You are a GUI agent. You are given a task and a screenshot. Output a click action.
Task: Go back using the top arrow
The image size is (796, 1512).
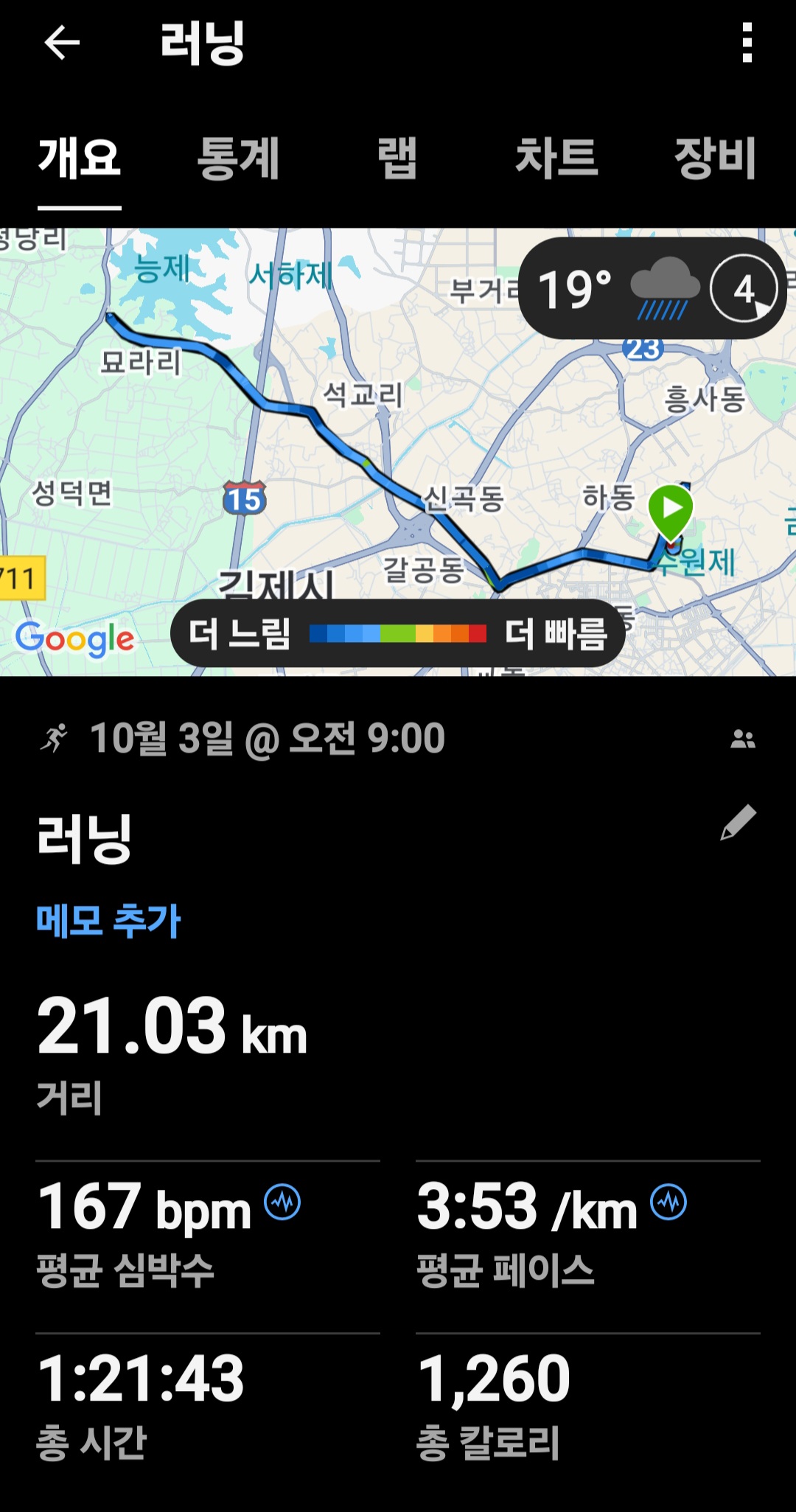click(x=62, y=43)
